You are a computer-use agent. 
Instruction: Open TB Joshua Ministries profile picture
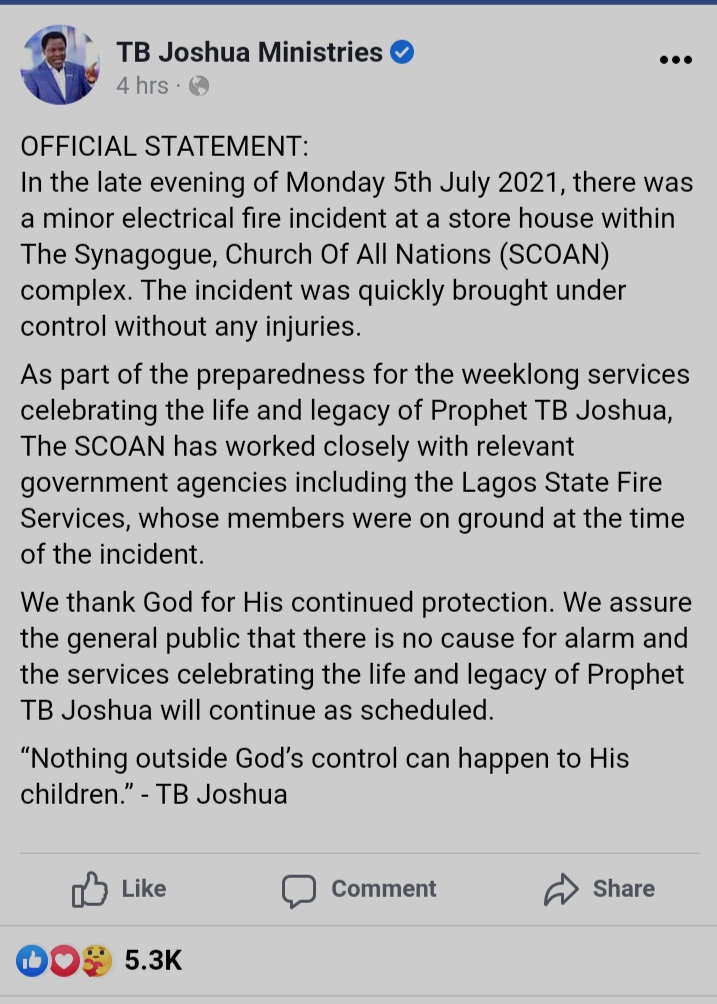(60, 65)
